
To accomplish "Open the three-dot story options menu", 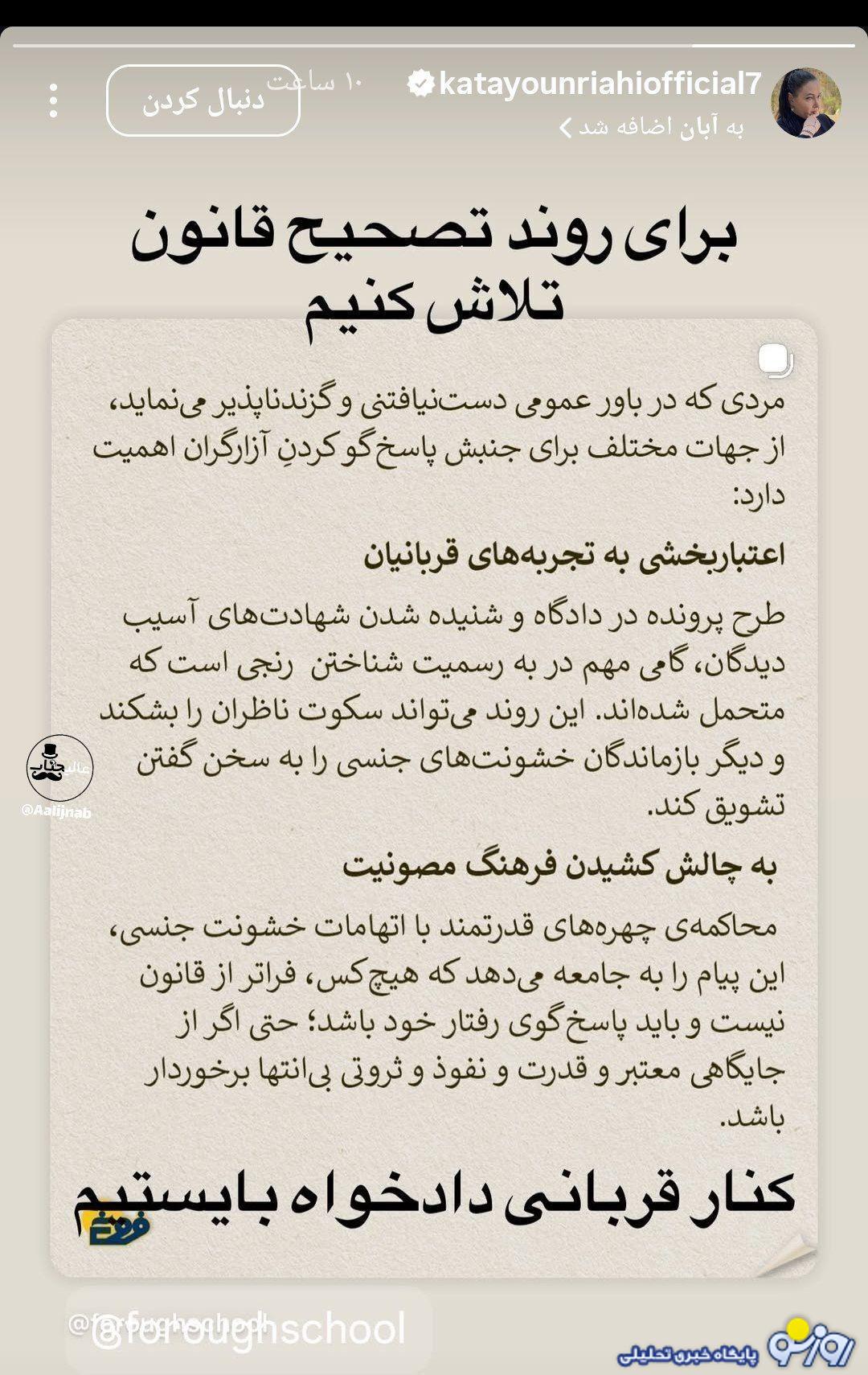I will tap(54, 98).
